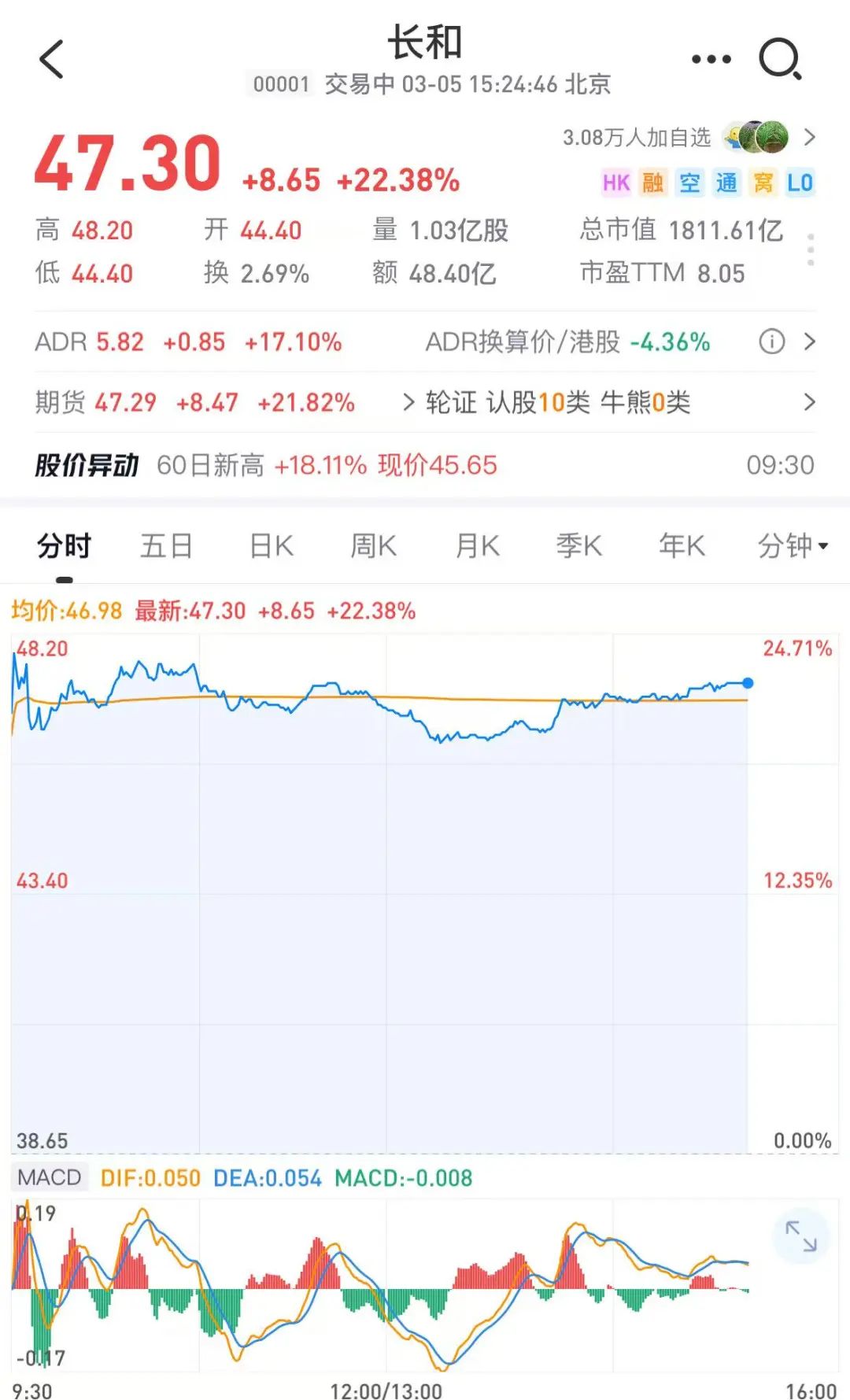Open 轮证 warrants list
Viewport: 850px width, 1400px height.
[610, 403]
